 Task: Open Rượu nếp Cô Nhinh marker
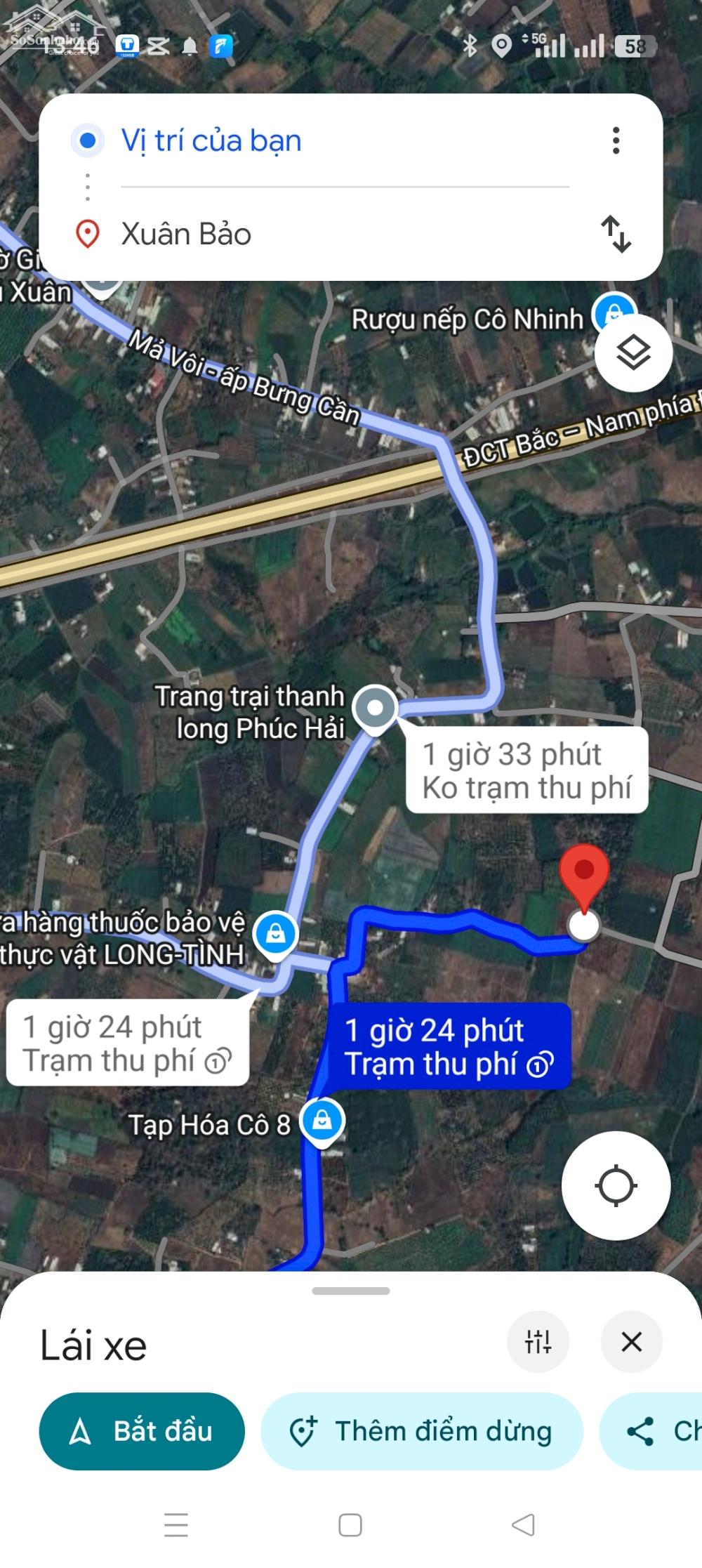tap(614, 312)
